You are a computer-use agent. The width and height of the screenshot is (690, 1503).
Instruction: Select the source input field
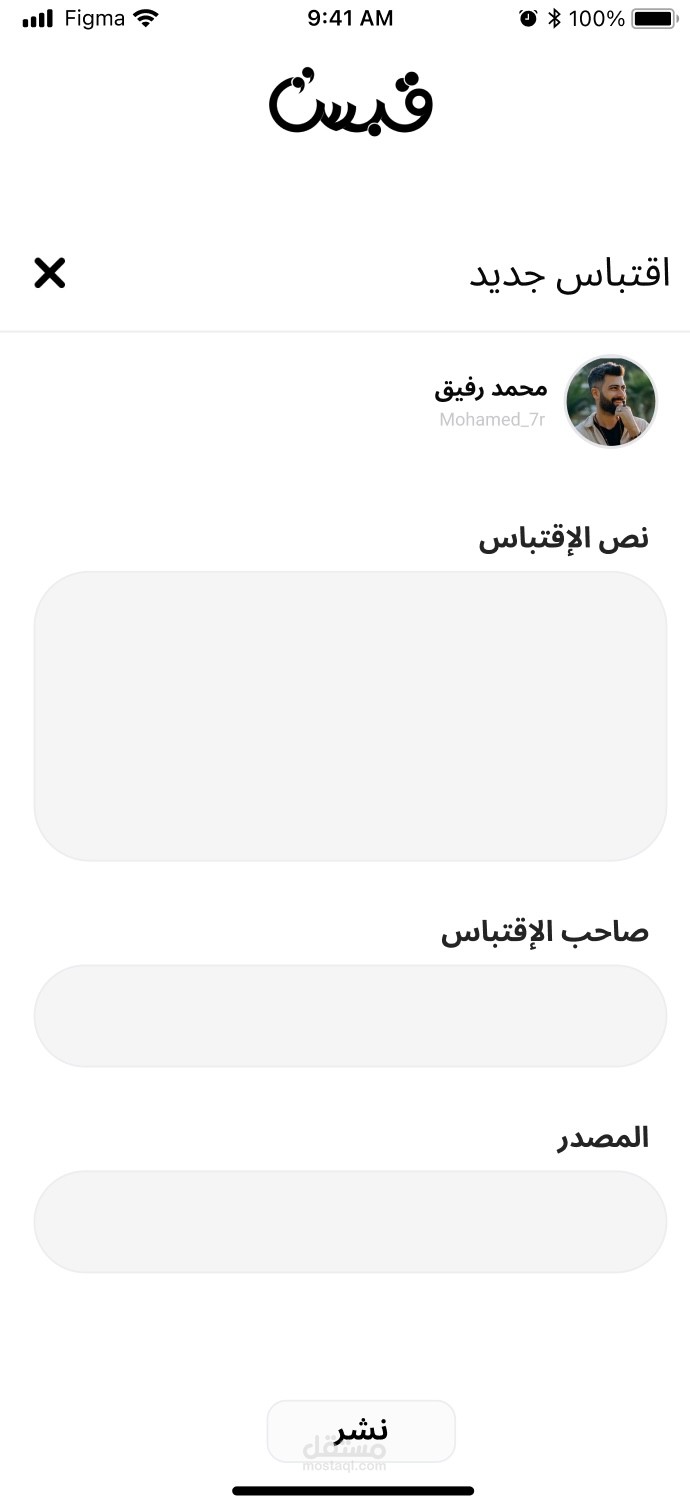(350, 1222)
